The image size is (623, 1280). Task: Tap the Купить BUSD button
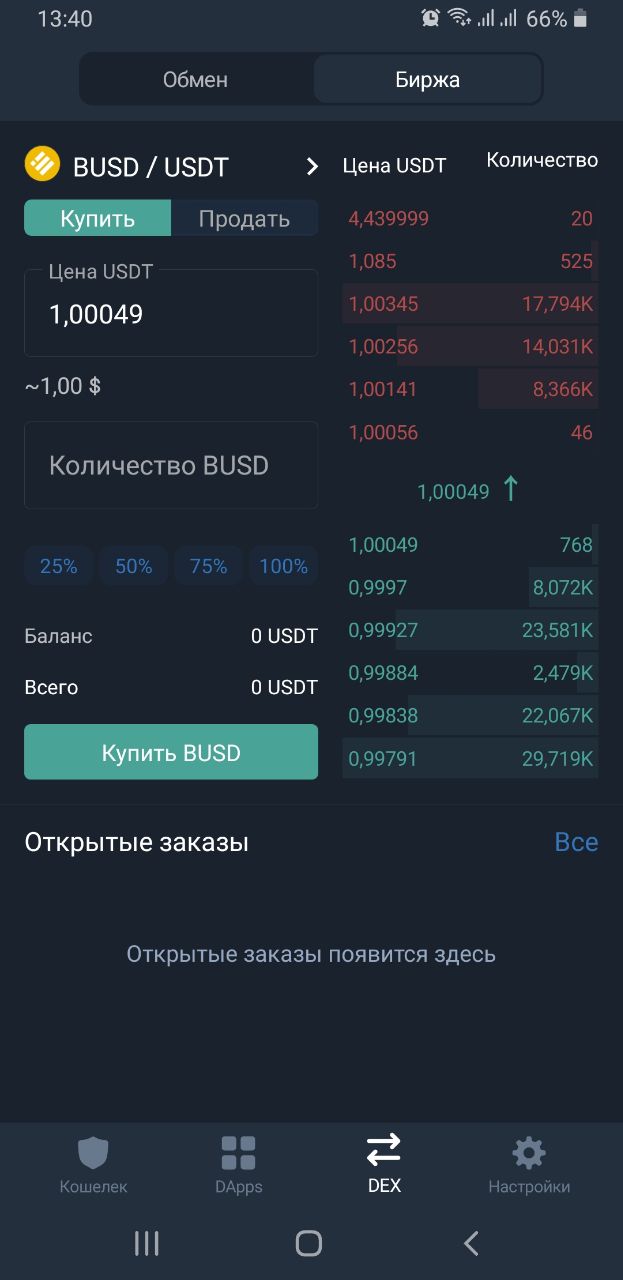pos(171,752)
